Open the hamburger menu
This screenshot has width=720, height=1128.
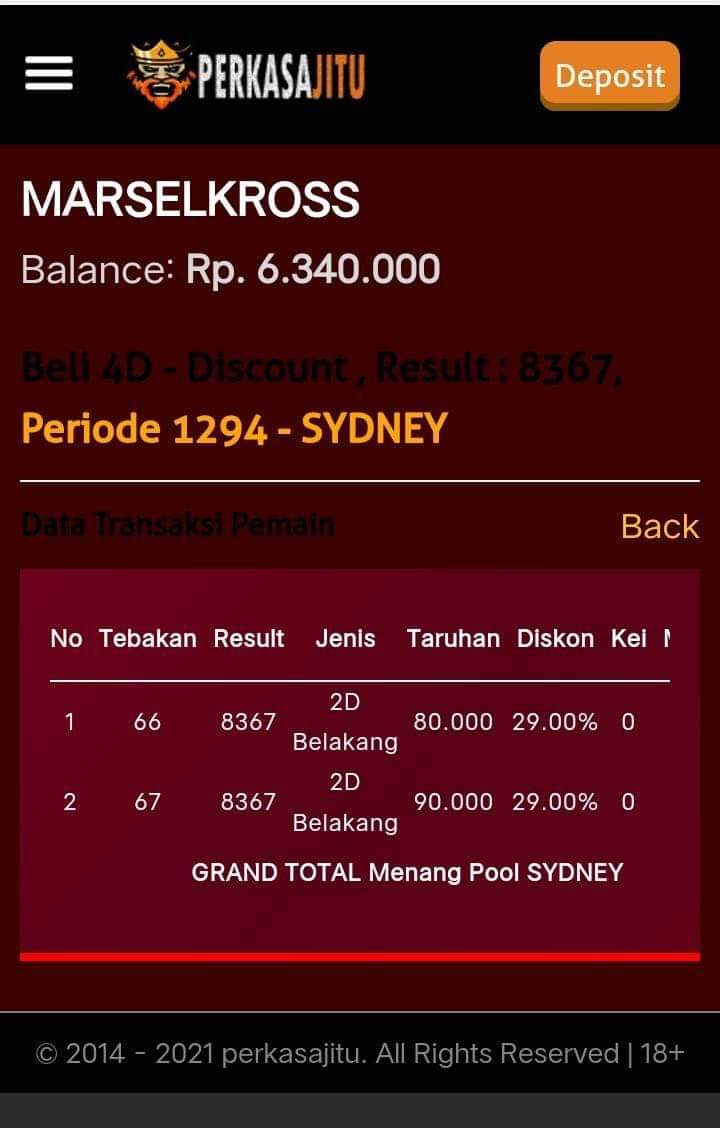point(49,73)
